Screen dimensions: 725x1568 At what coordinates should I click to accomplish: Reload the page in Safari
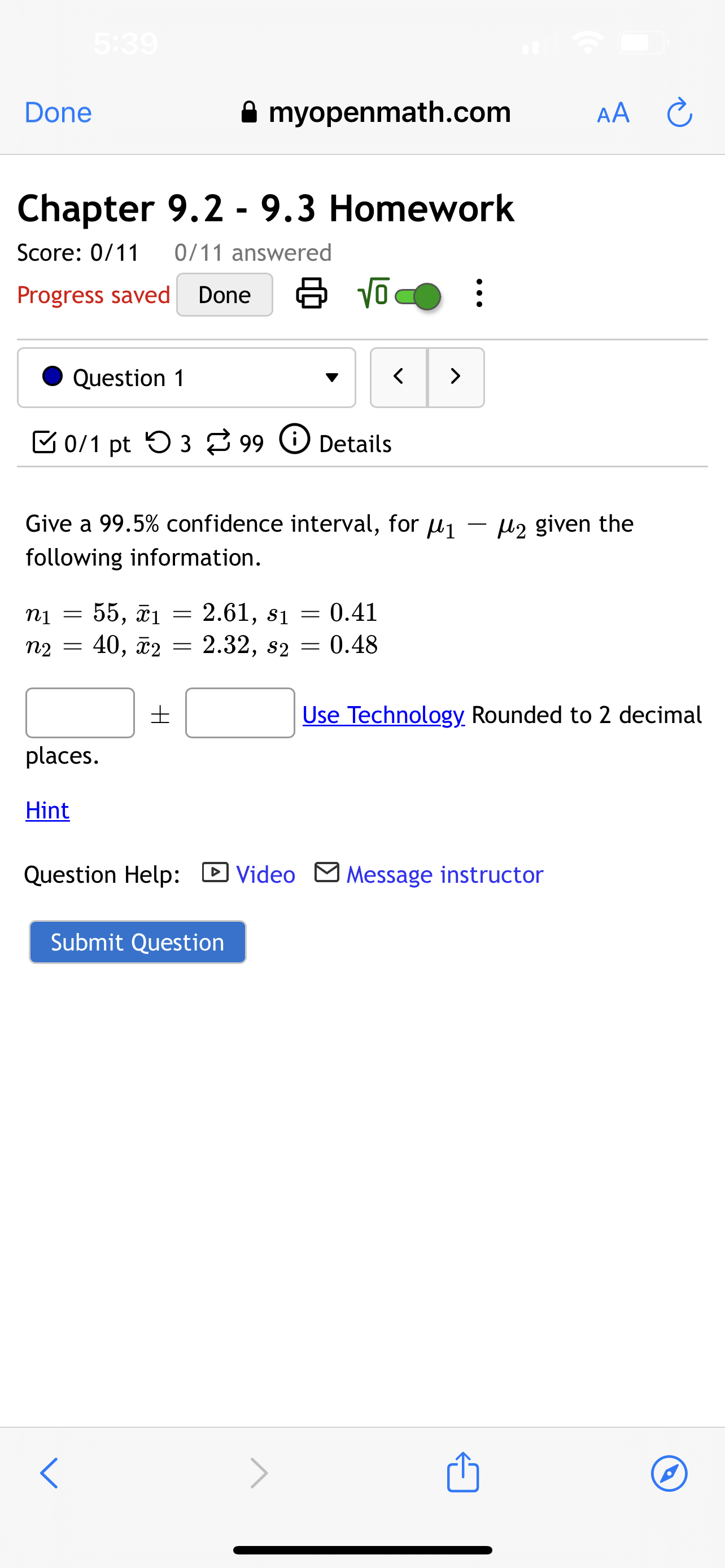[679, 112]
